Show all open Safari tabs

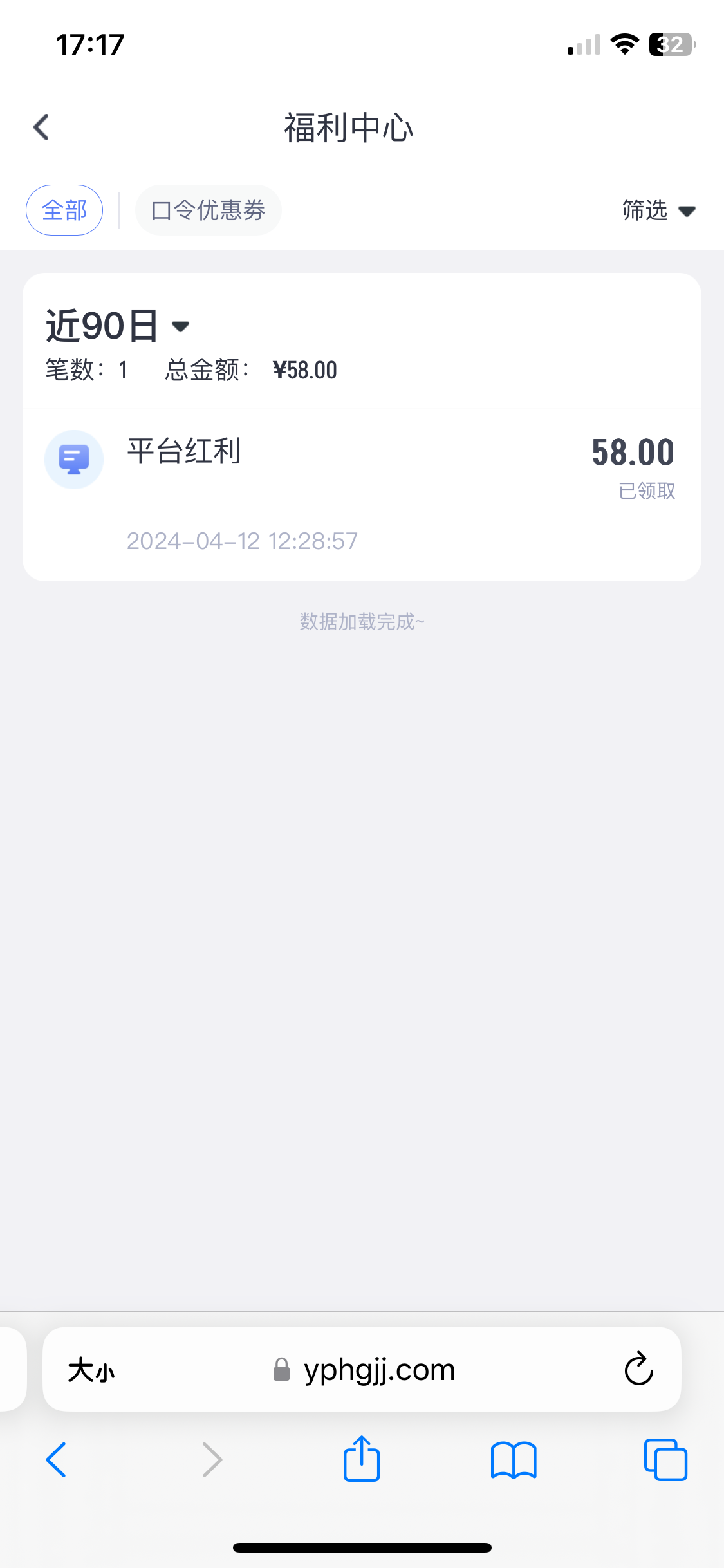665,1460
